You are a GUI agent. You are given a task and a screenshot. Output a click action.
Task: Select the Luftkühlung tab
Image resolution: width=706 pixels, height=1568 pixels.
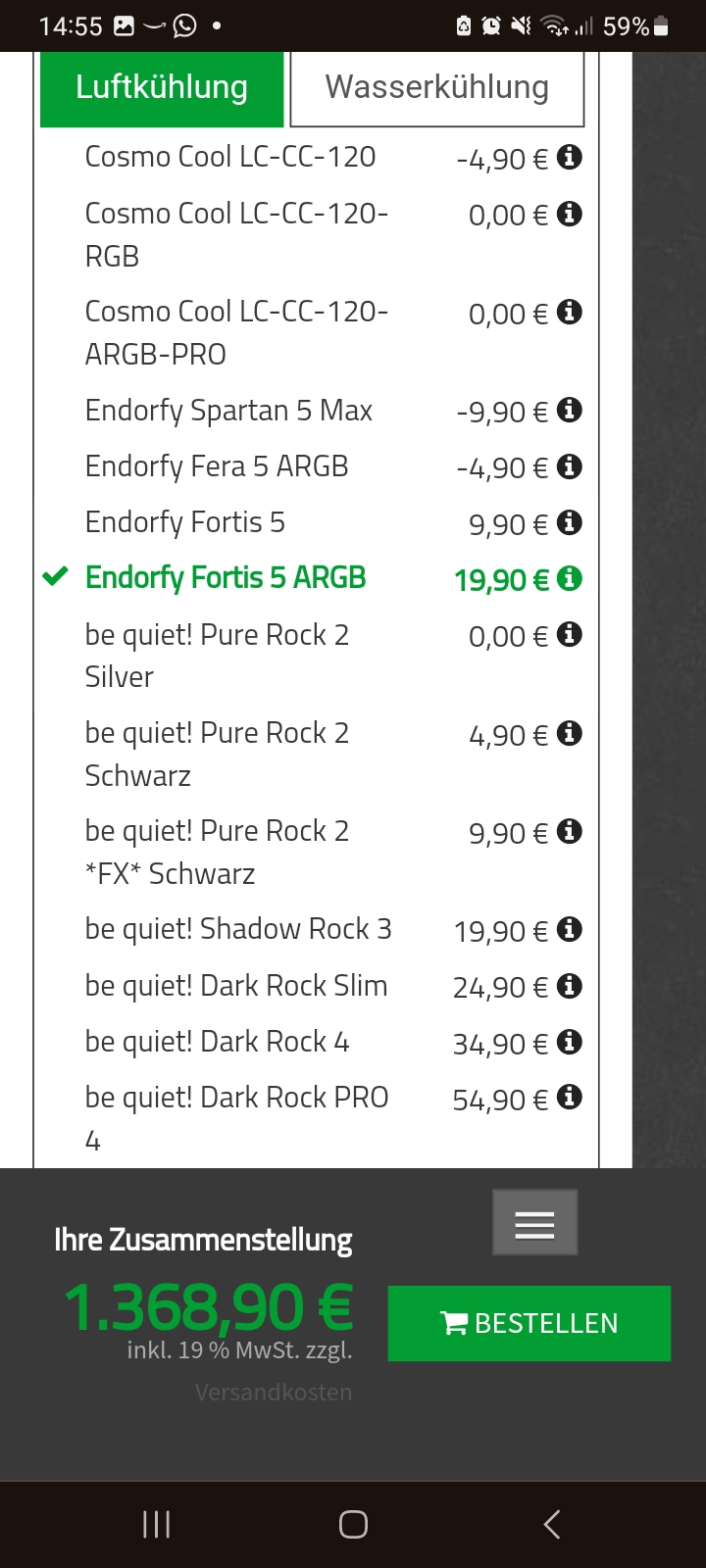pyautogui.click(x=162, y=88)
